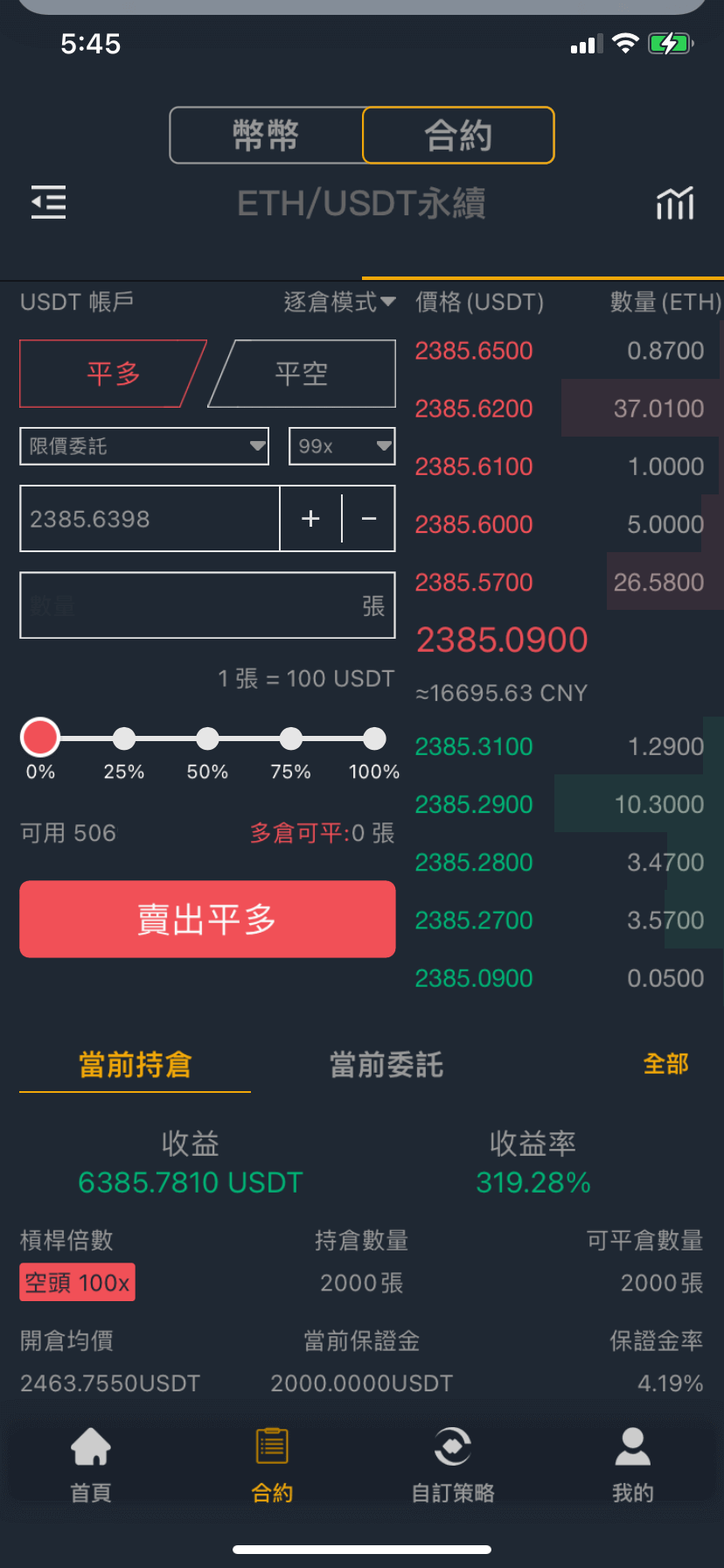724x1568 pixels.
Task: Select the 合約 segment
Action: [x=458, y=136]
